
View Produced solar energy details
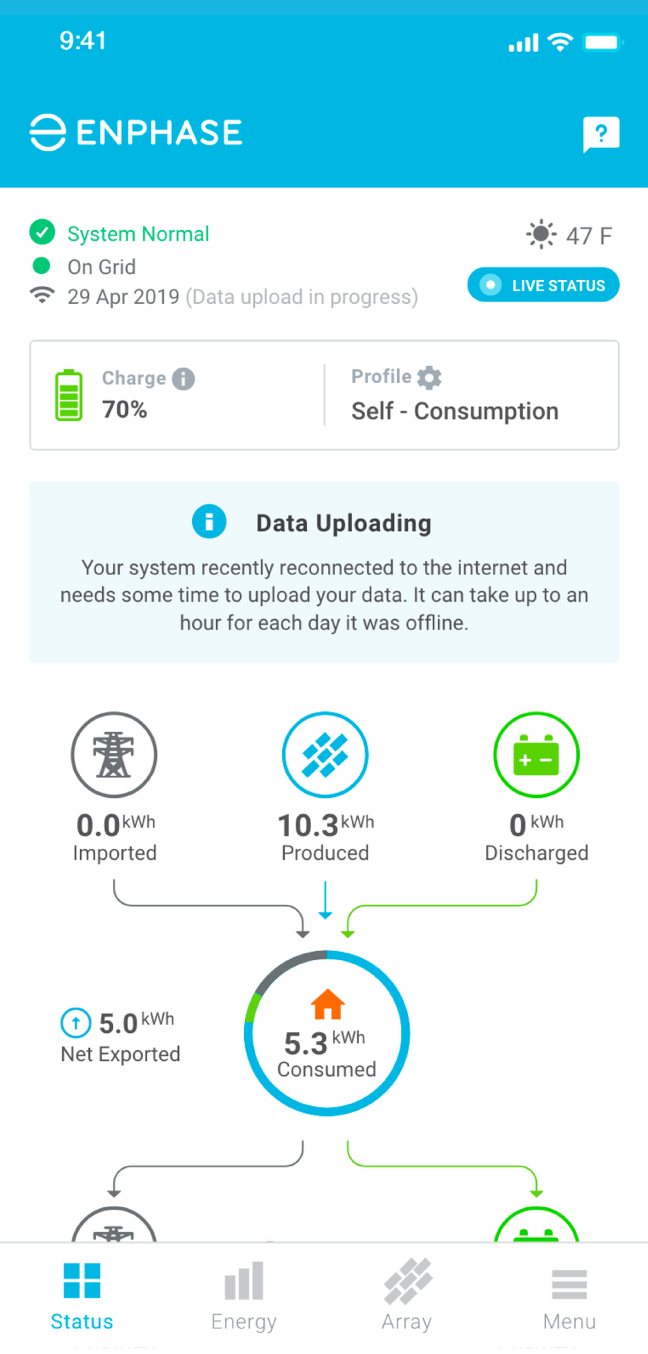click(x=325, y=755)
